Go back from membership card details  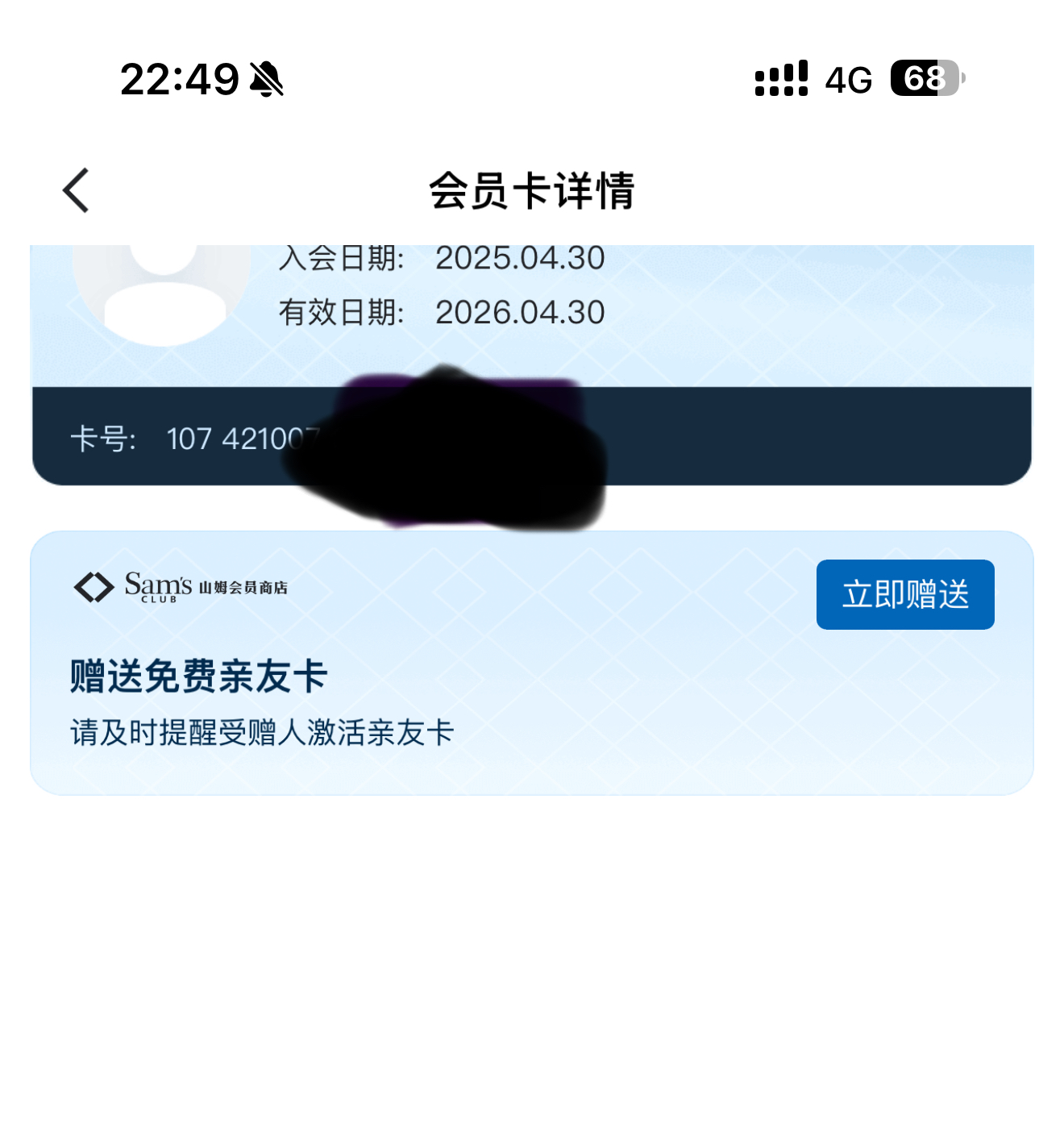pyautogui.click(x=77, y=191)
